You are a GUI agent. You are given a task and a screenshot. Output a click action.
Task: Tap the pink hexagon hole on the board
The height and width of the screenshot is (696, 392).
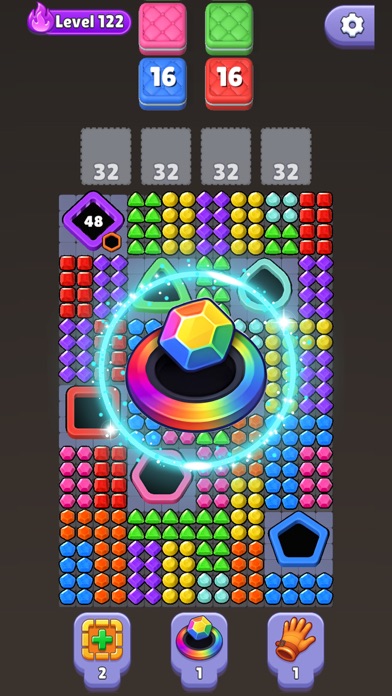click(161, 476)
